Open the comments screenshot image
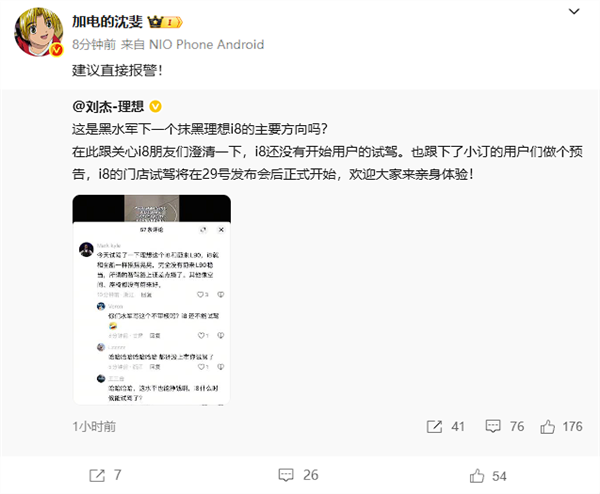Viewport: 600px width, 494px height. tap(152, 300)
